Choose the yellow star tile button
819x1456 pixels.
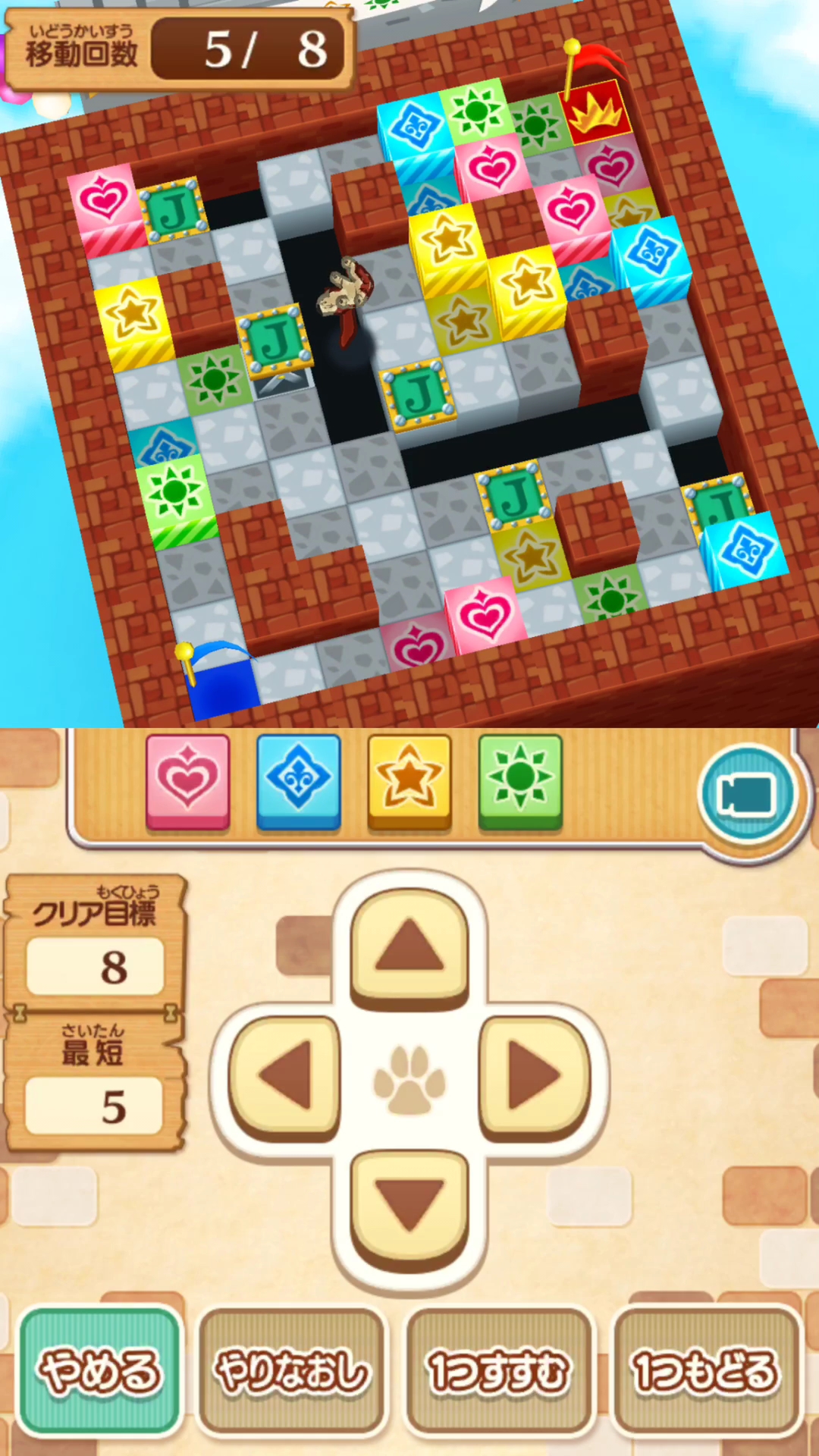(x=409, y=781)
